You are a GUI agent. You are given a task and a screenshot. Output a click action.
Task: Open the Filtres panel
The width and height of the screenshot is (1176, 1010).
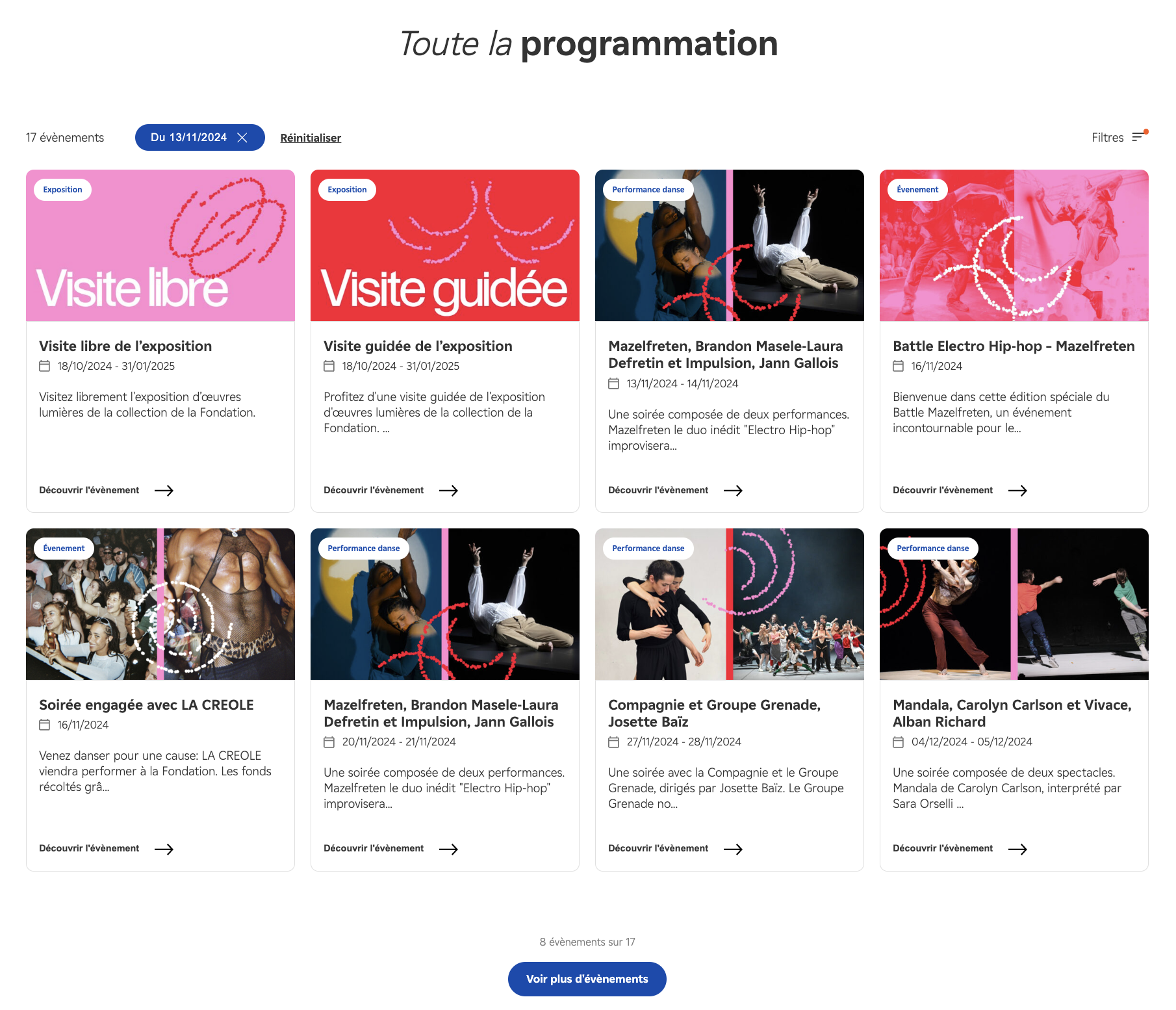pyautogui.click(x=1119, y=137)
